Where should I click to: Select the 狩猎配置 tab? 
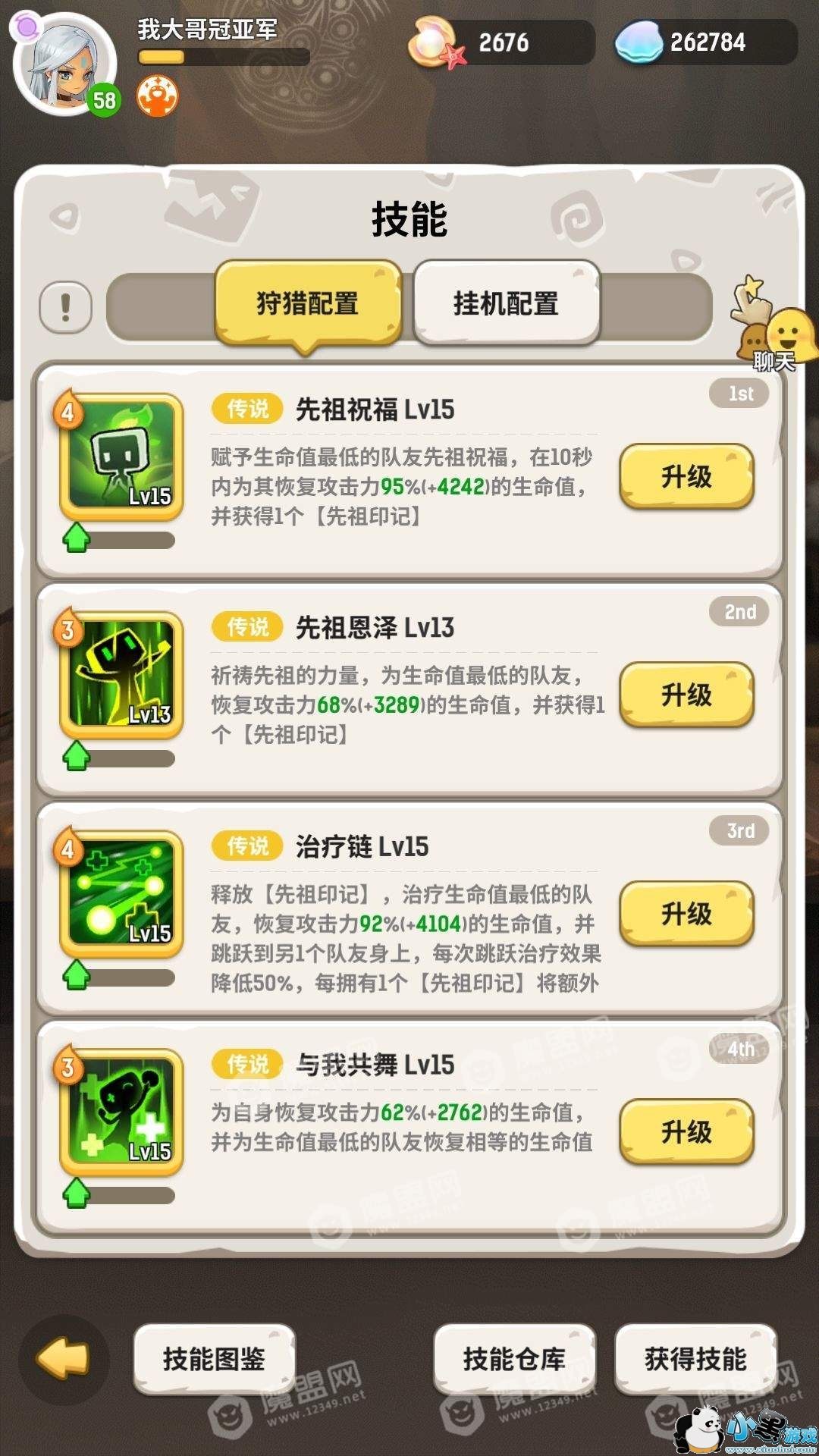point(308,303)
